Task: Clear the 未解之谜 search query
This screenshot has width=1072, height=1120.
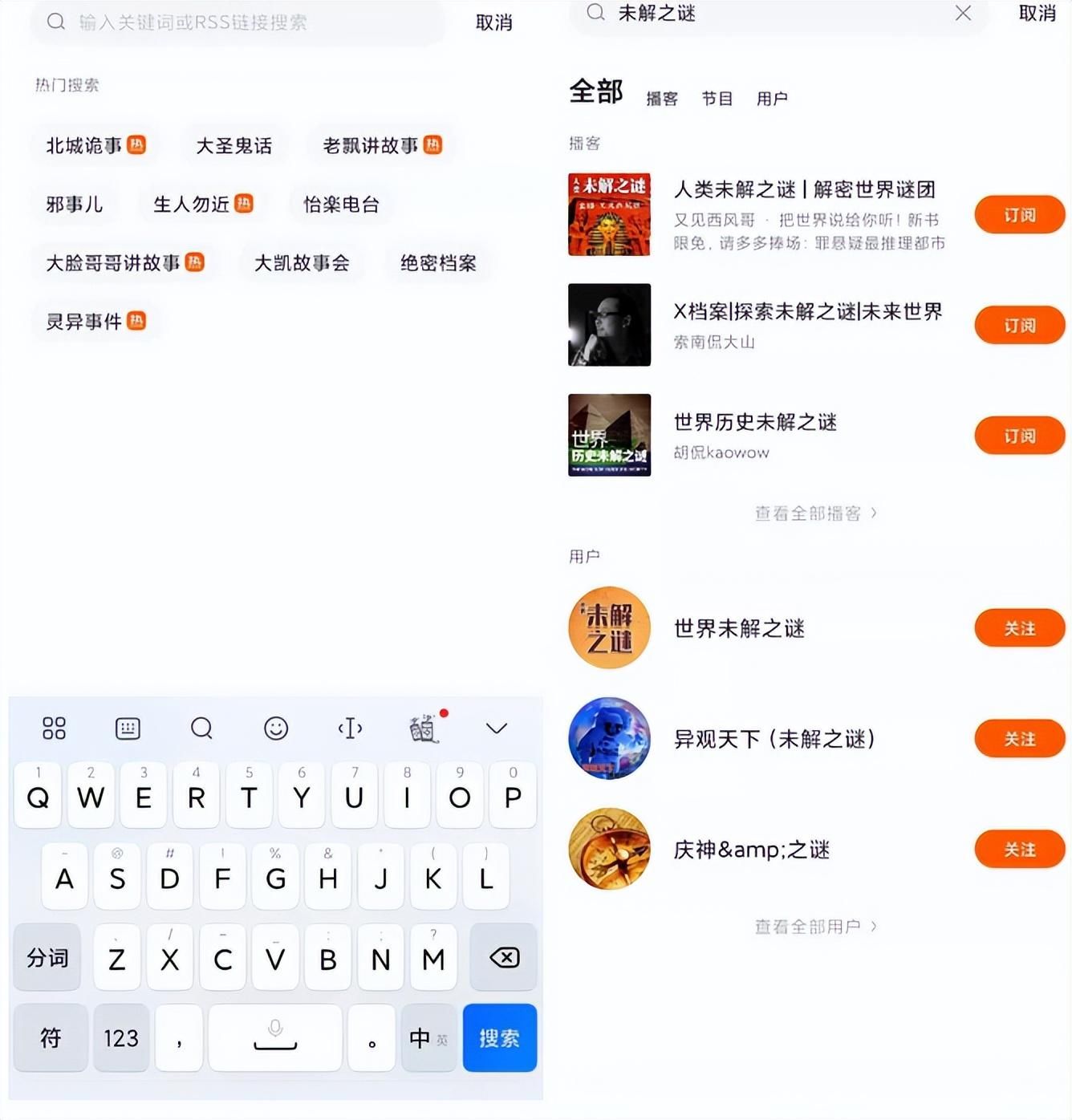Action: (x=963, y=13)
